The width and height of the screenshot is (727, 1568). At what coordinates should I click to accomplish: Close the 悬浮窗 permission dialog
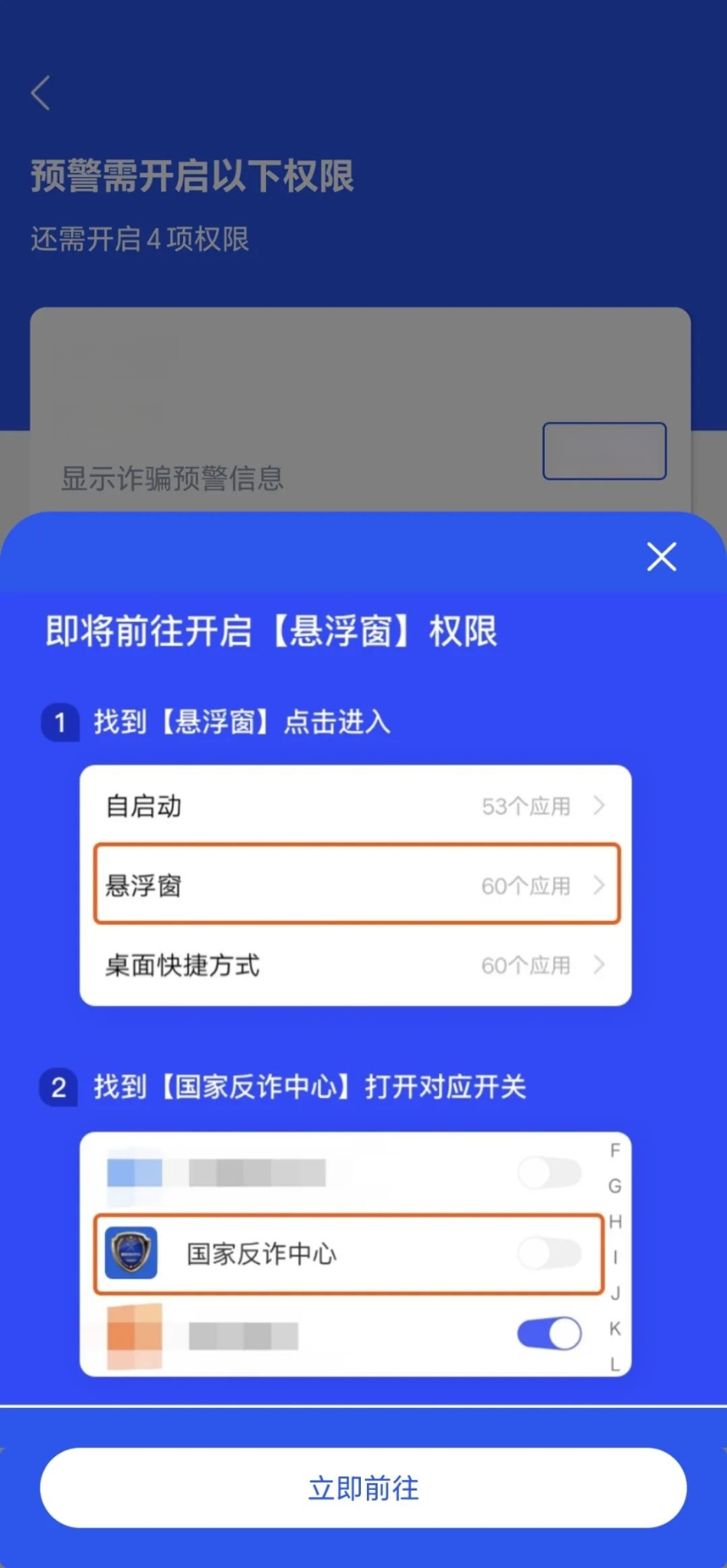pyautogui.click(x=661, y=557)
